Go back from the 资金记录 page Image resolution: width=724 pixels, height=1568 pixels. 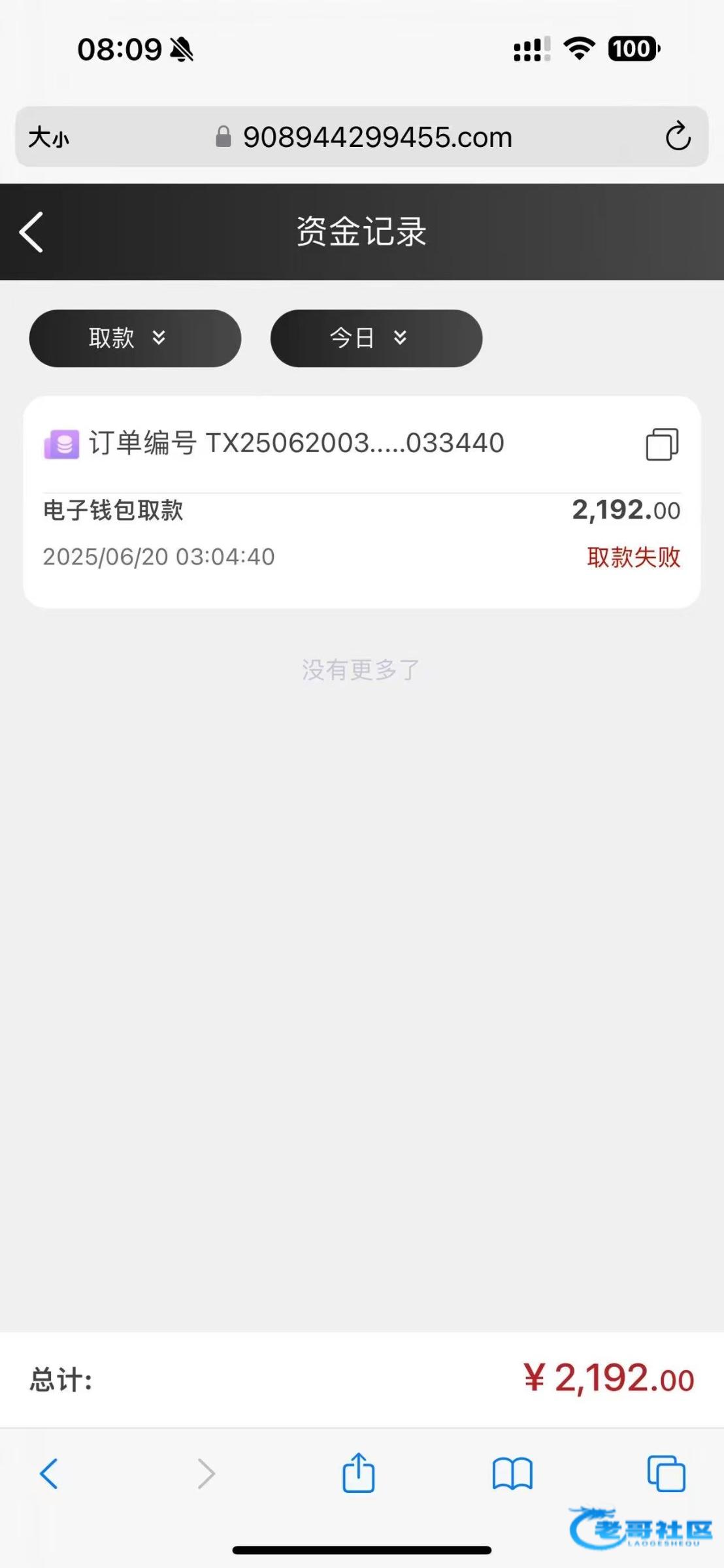pyautogui.click(x=31, y=232)
